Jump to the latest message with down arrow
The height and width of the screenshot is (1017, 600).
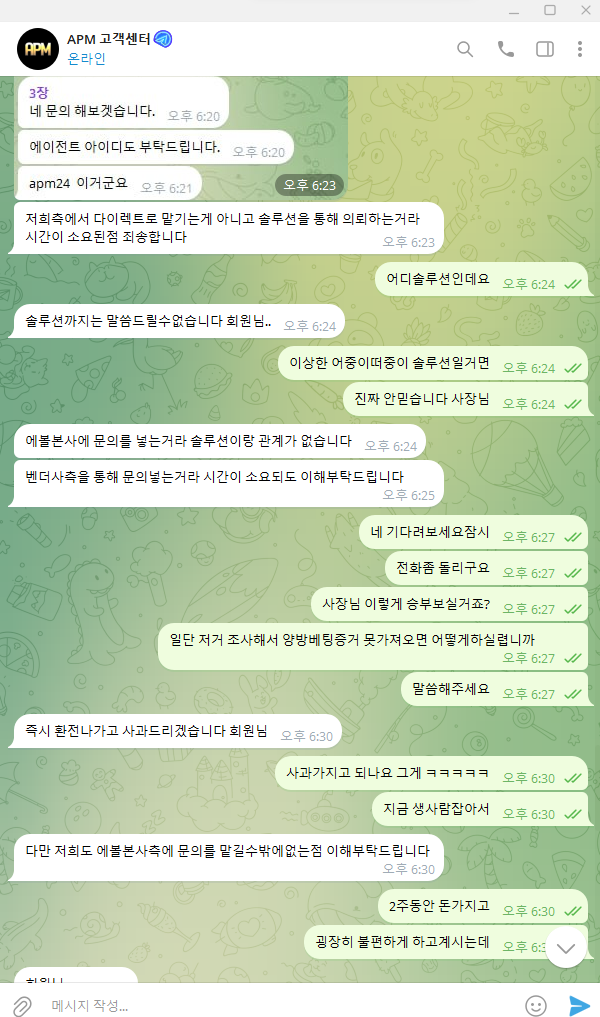[x=566, y=947]
